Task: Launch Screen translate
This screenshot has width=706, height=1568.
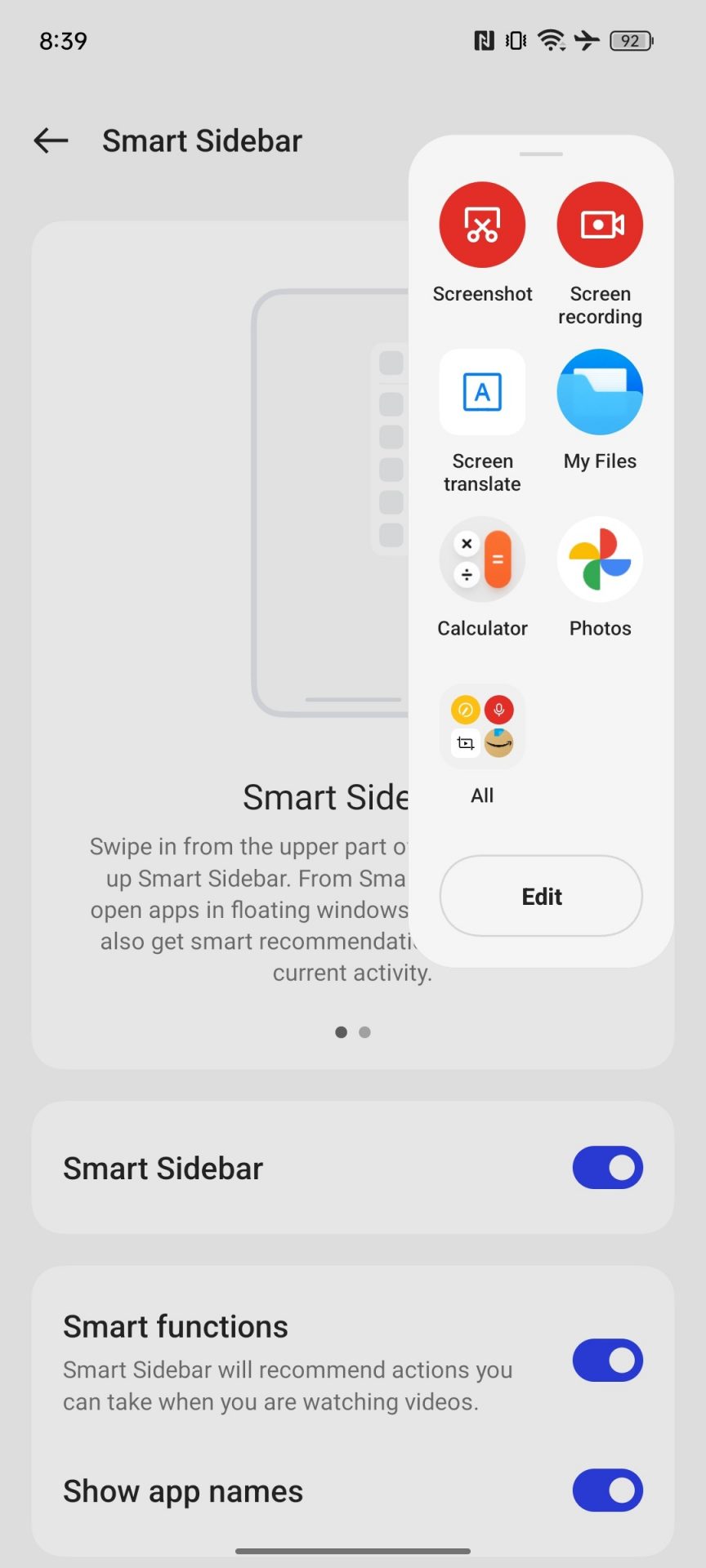Action: pyautogui.click(x=482, y=393)
